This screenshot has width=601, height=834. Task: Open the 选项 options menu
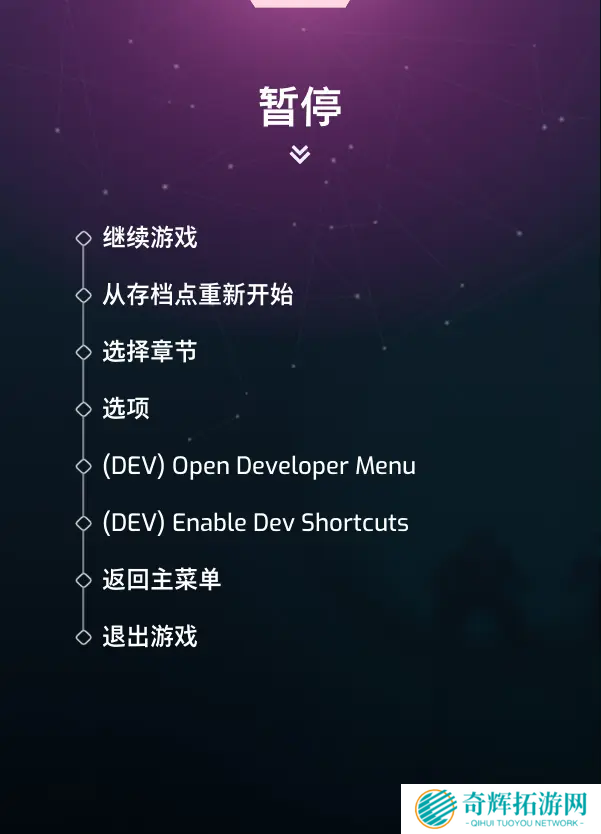click(126, 409)
